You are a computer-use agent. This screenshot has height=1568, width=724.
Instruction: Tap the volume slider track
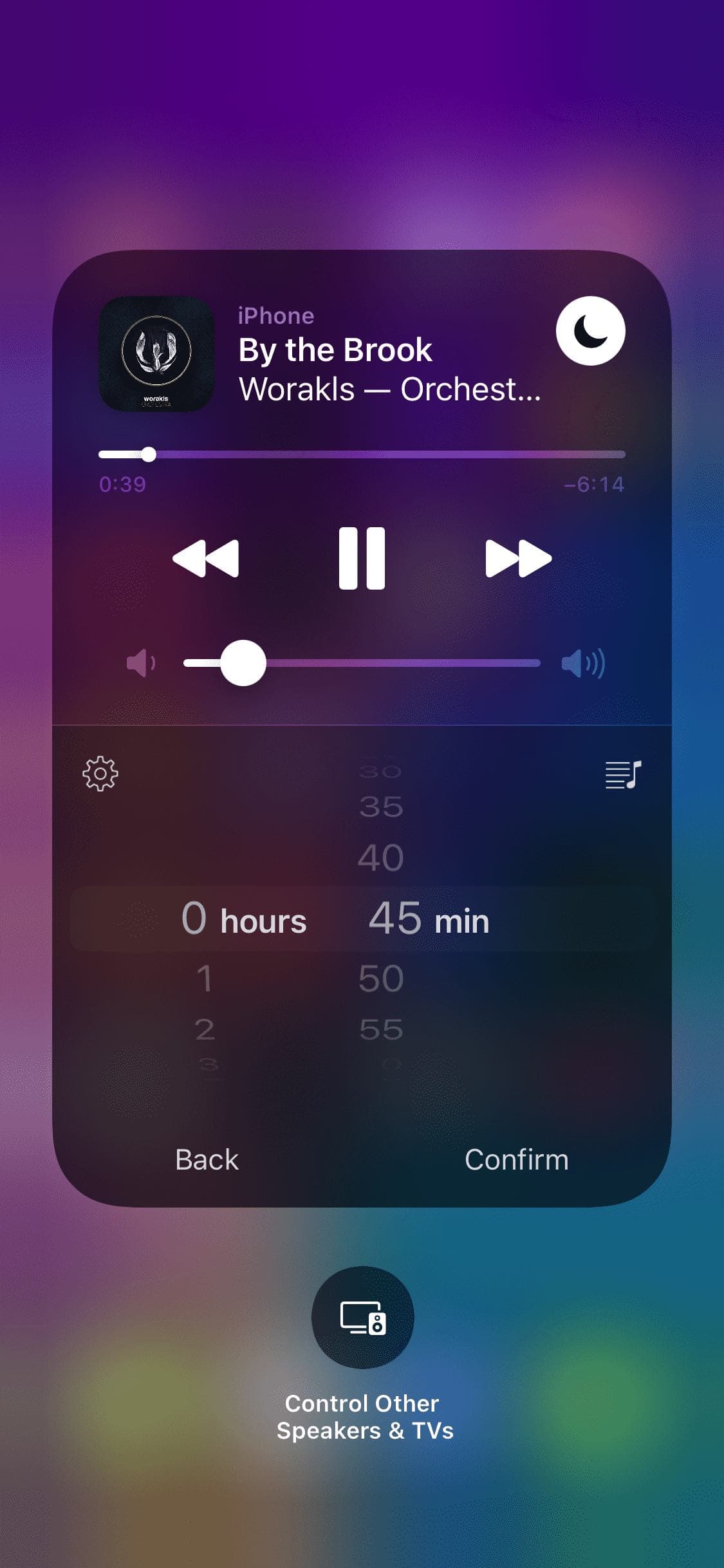[x=362, y=663]
